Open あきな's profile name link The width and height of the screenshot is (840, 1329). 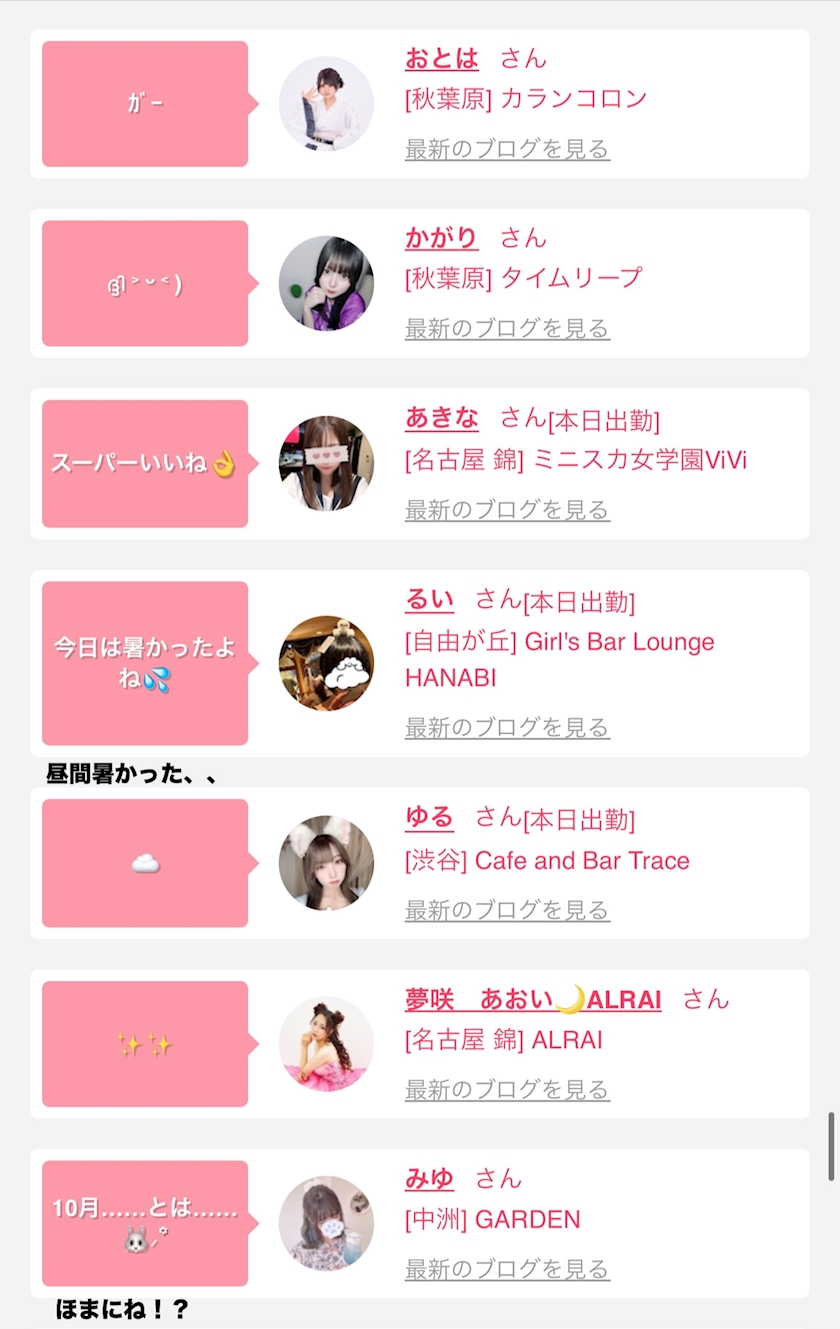(x=441, y=417)
